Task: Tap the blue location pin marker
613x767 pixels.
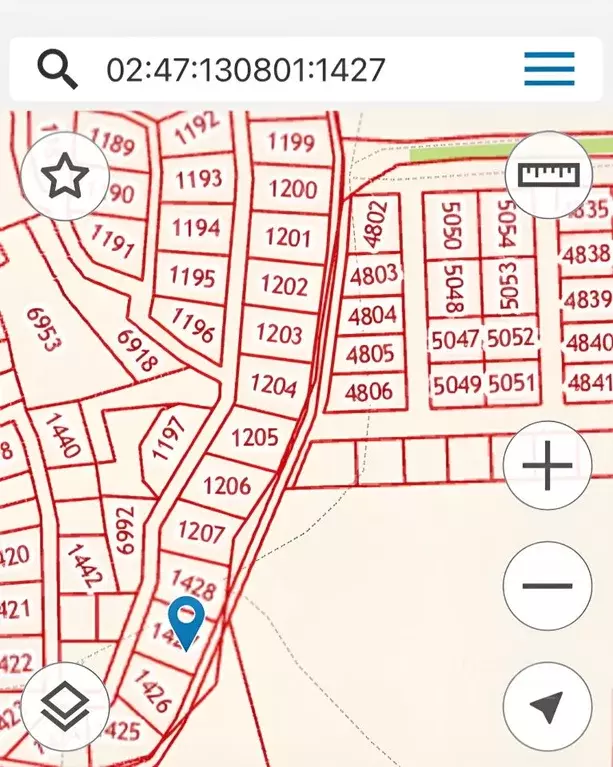Action: coord(187,616)
